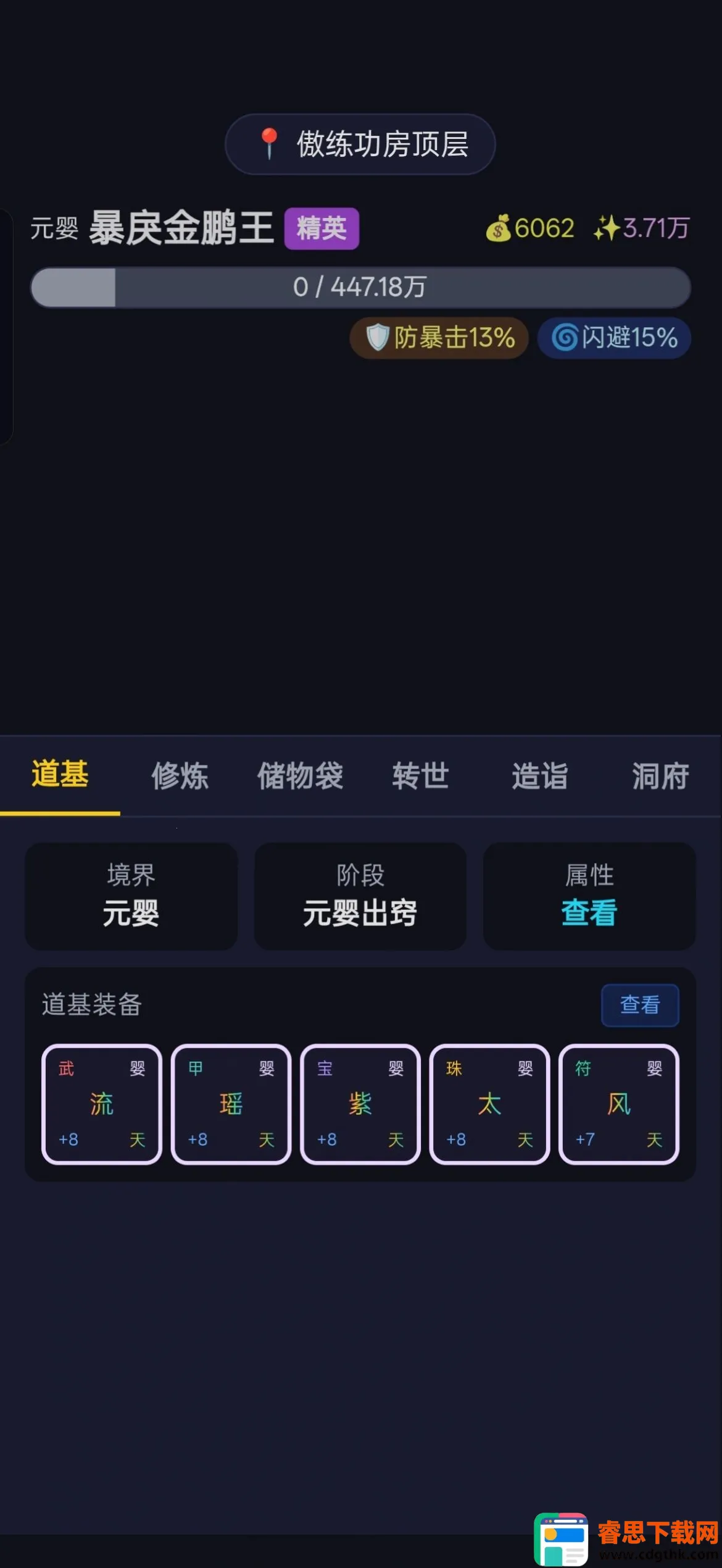Open the 武 流 +8 equipment slot
Viewport: 722px width, 1568px height.
(x=102, y=1104)
